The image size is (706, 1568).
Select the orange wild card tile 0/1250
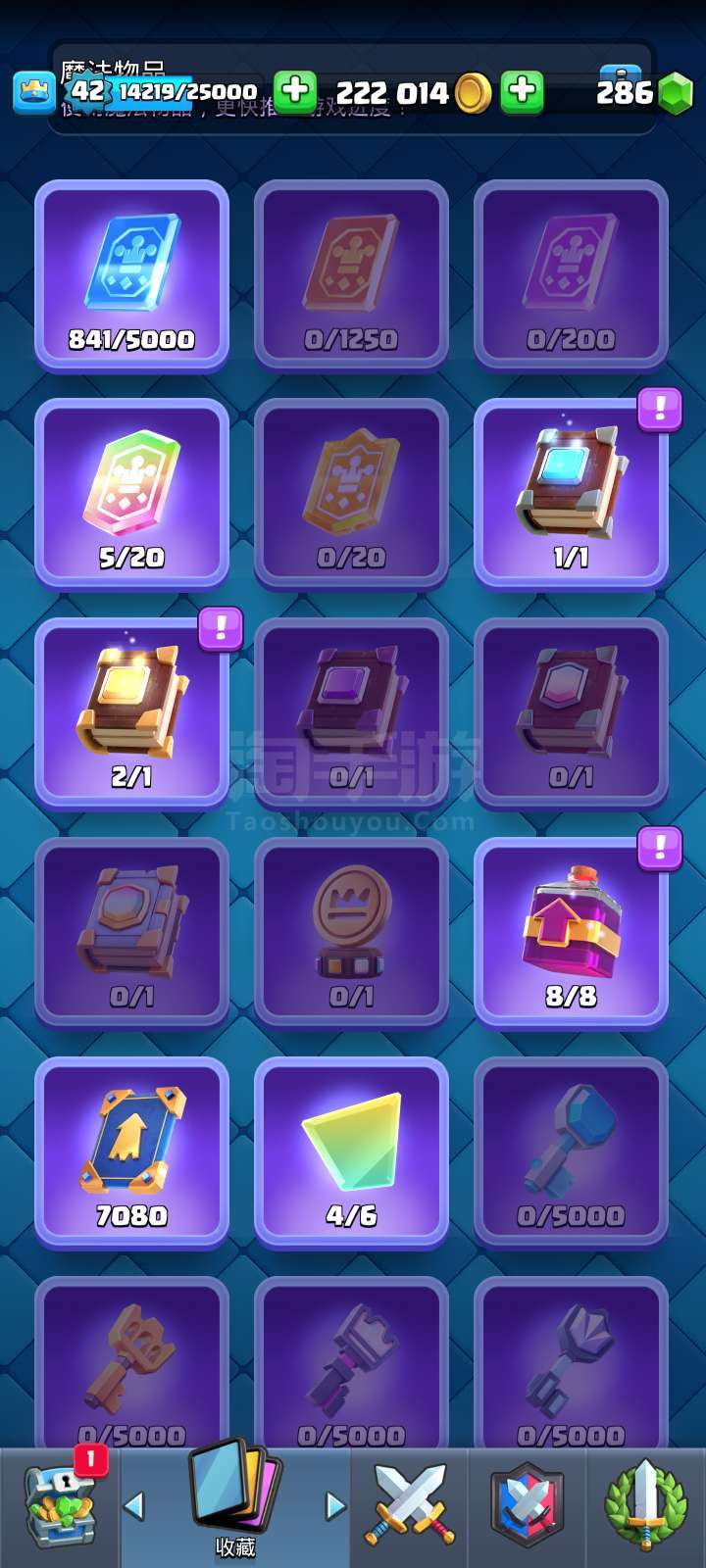(x=351, y=275)
